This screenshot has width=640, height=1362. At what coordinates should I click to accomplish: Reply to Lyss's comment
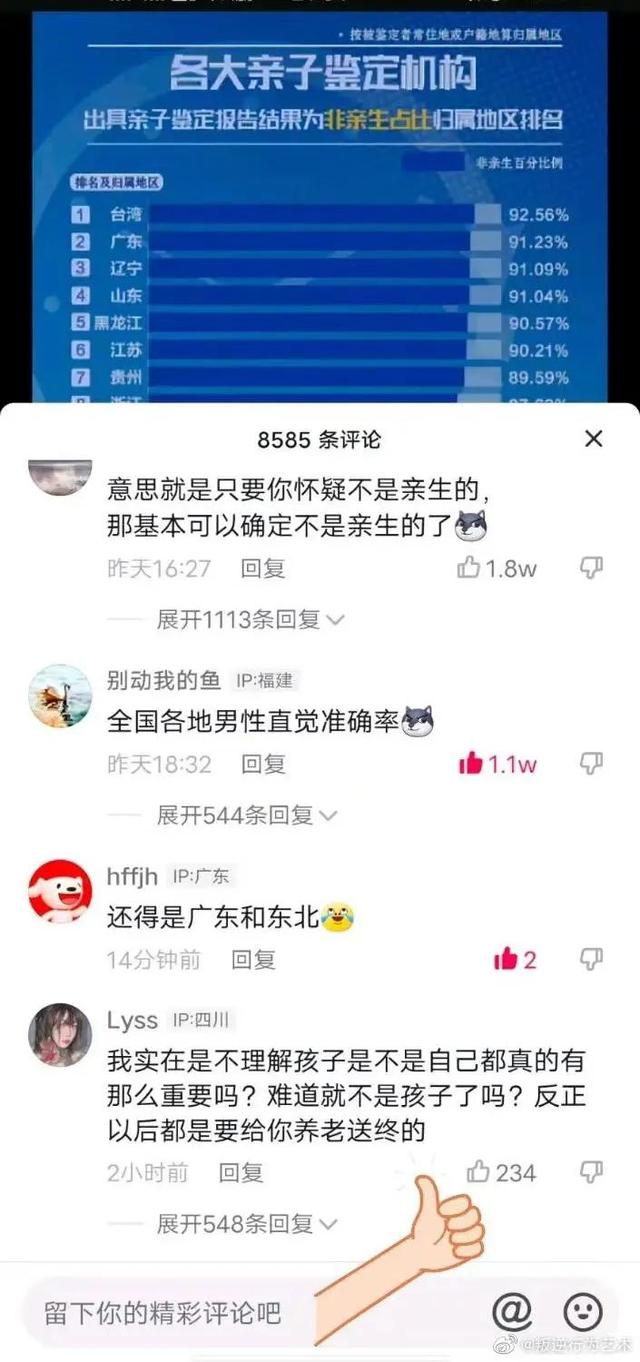pos(241,1172)
